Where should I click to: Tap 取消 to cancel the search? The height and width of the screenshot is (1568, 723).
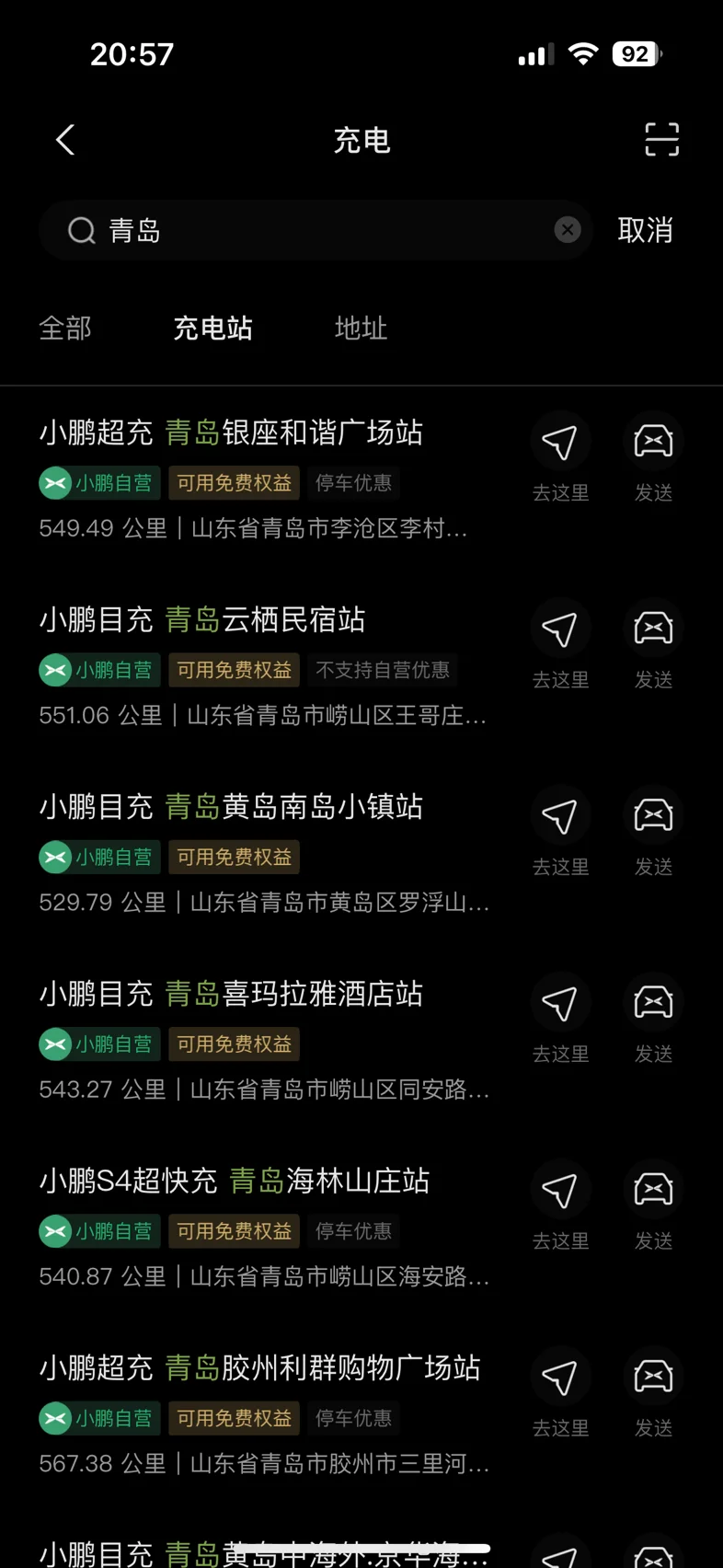tap(645, 230)
